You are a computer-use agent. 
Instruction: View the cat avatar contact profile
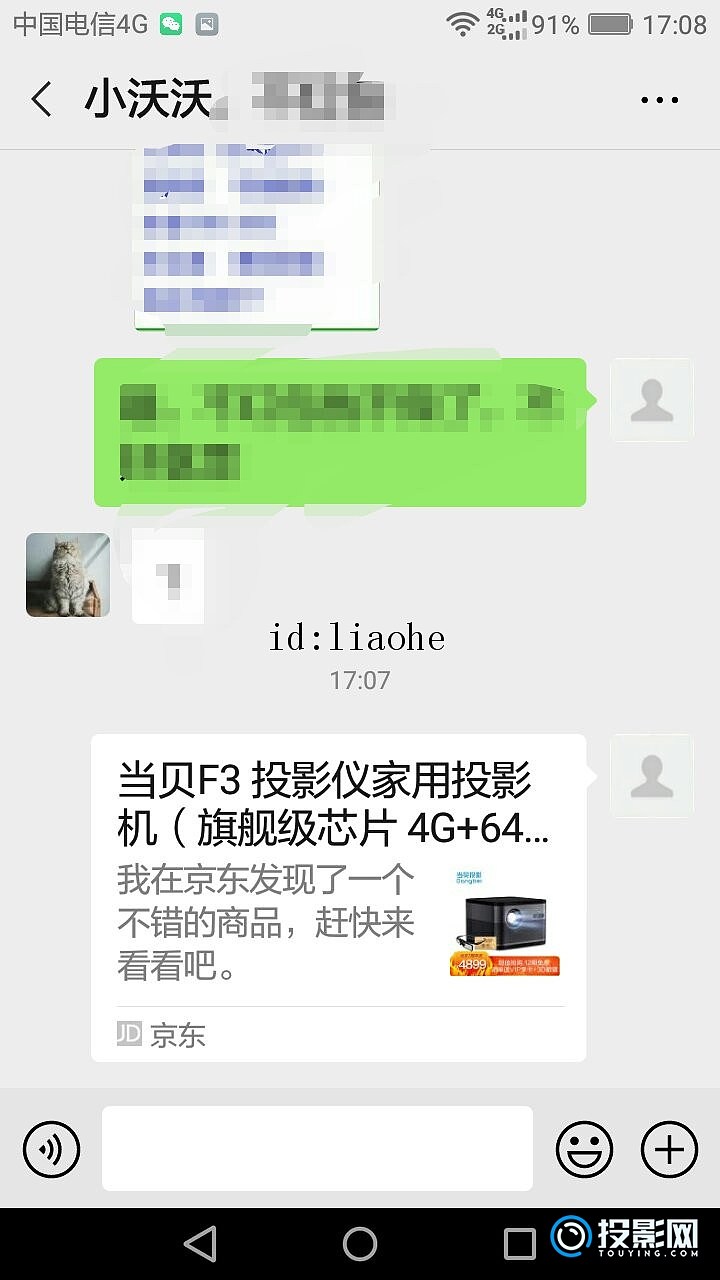tap(68, 575)
